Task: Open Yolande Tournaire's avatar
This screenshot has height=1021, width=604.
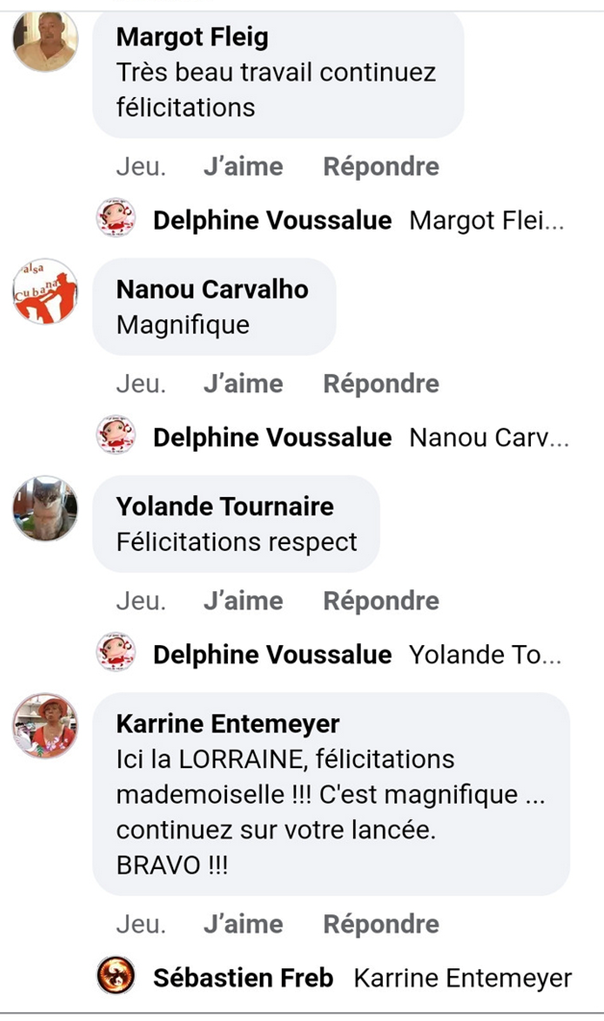Action: pos(45,508)
